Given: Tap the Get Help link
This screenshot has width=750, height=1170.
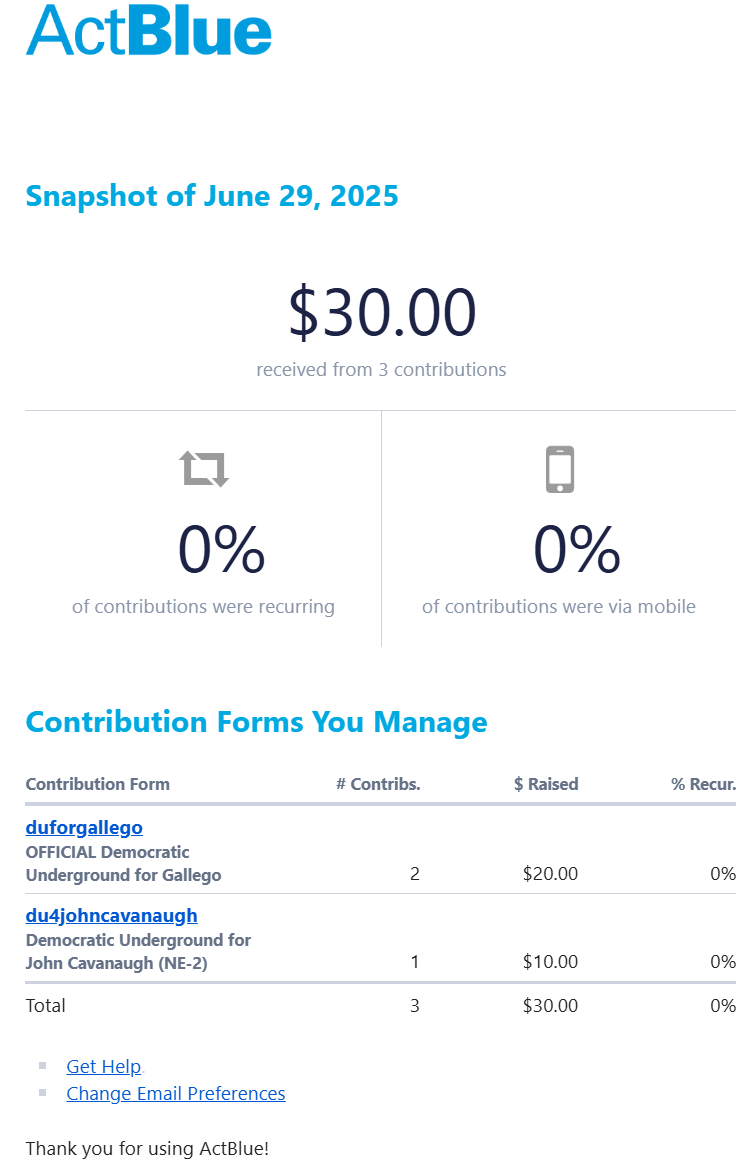Looking at the screenshot, I should click(103, 1067).
